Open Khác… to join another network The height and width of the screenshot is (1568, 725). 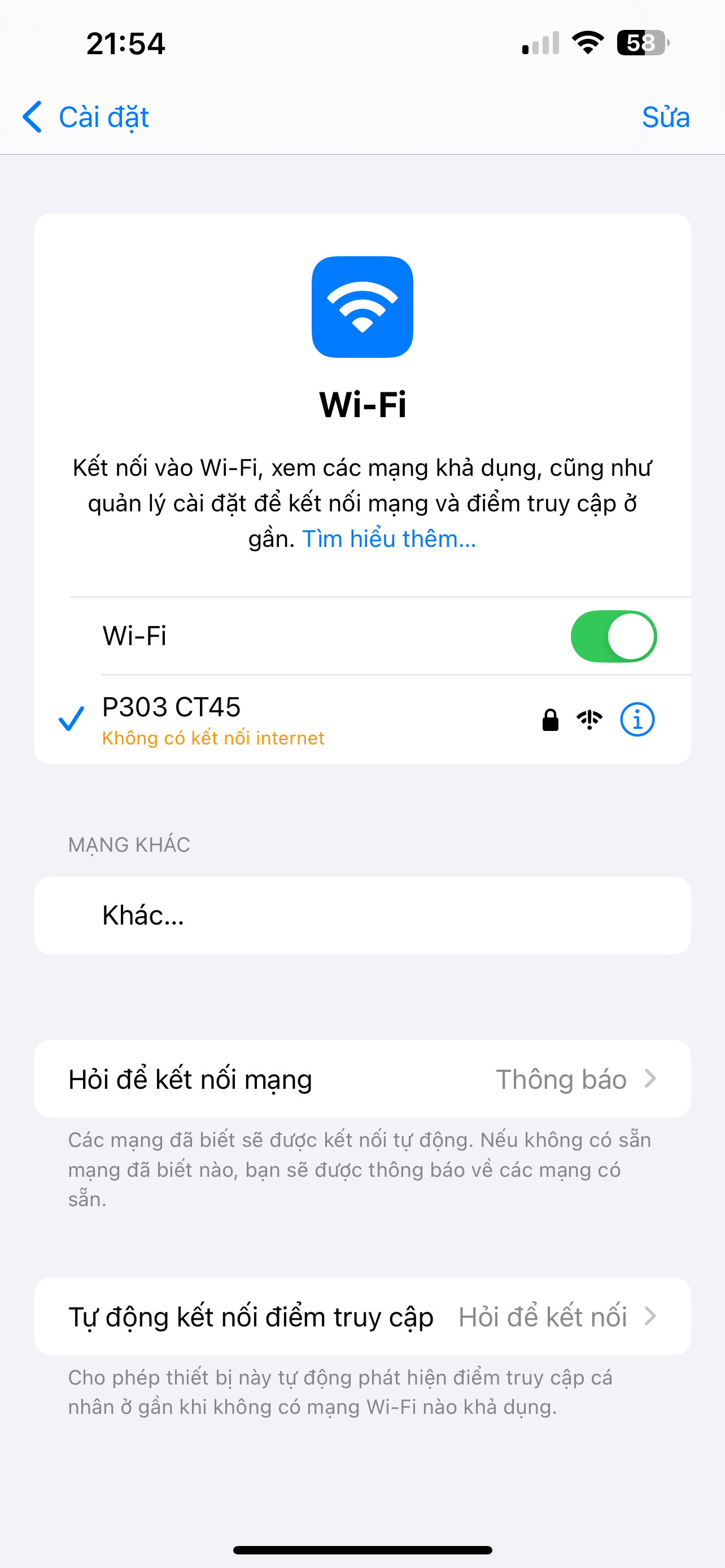pyautogui.click(x=361, y=916)
